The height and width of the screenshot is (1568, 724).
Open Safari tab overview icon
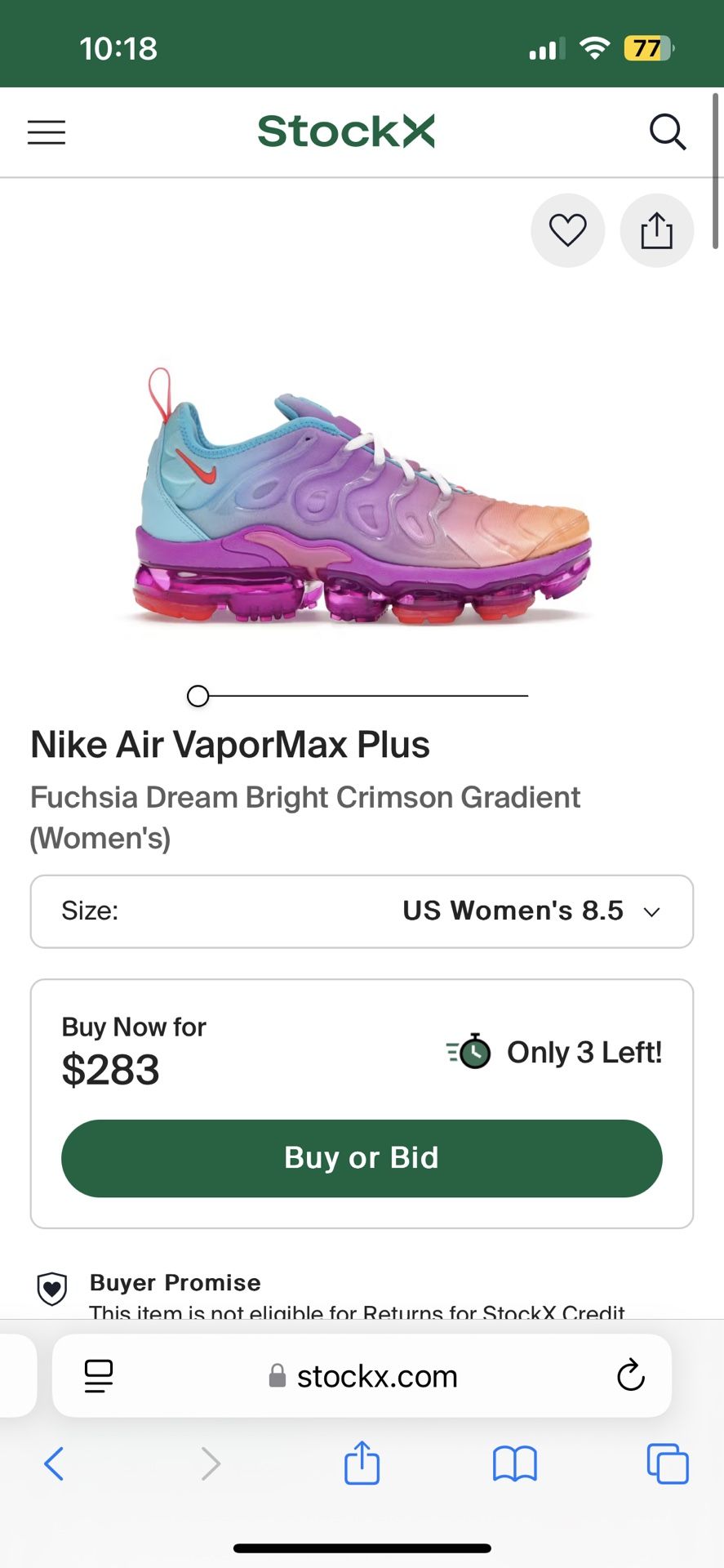point(667,1464)
